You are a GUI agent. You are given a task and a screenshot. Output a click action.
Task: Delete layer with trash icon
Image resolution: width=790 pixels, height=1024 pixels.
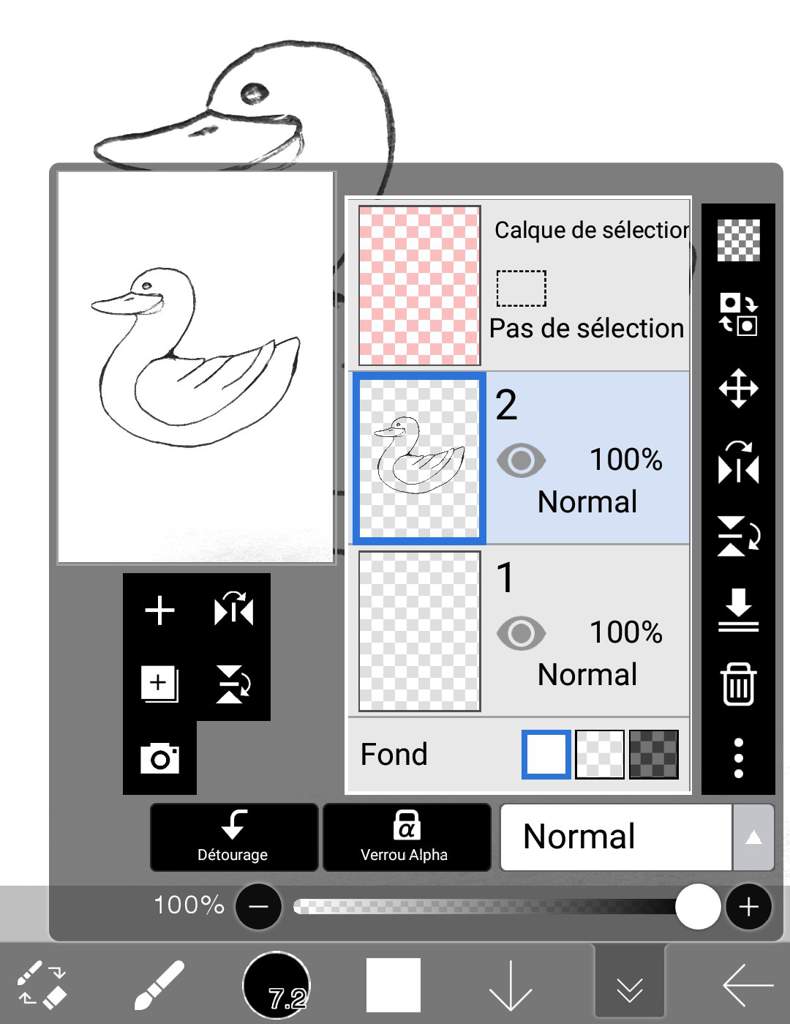[x=738, y=685]
